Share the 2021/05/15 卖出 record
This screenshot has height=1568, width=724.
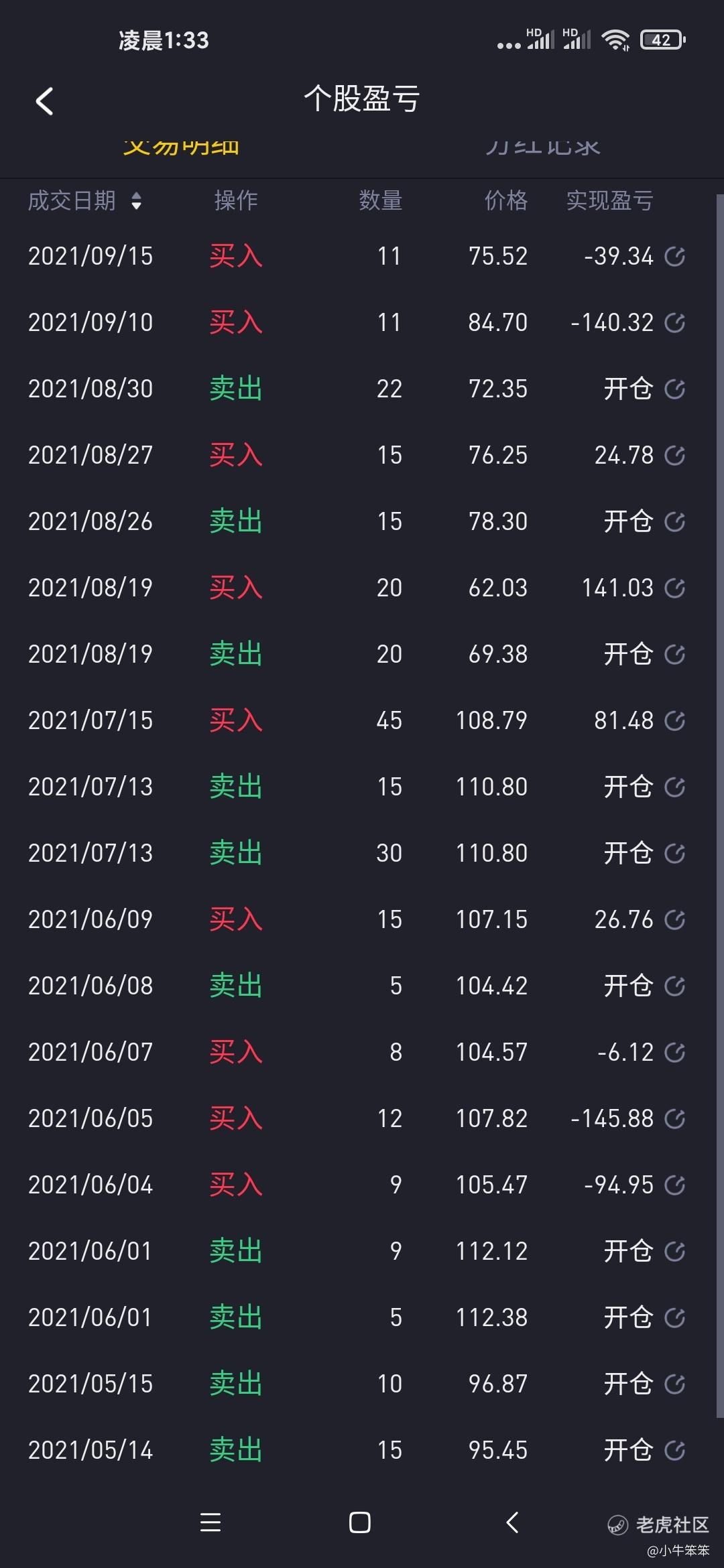(x=674, y=1384)
